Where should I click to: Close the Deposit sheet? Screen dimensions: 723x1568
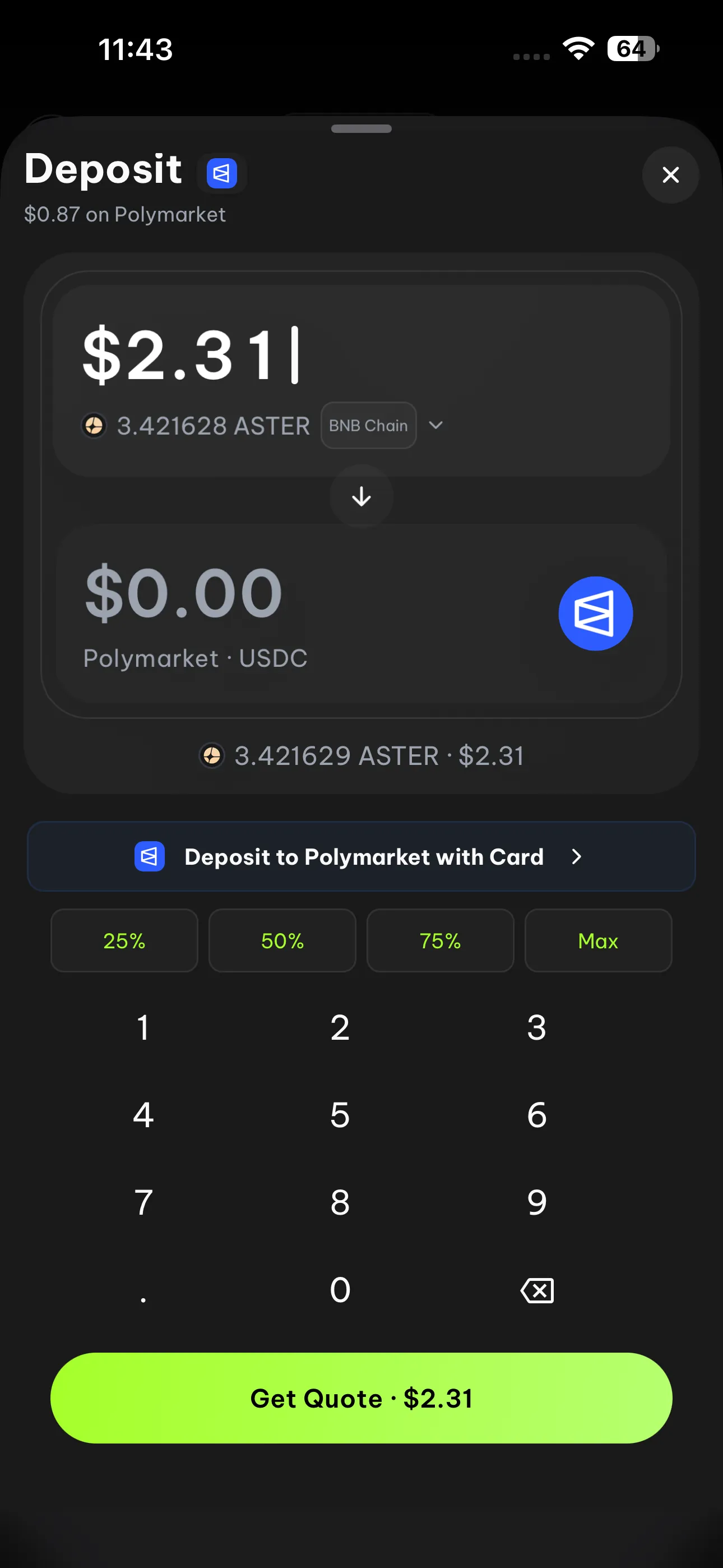coord(670,175)
